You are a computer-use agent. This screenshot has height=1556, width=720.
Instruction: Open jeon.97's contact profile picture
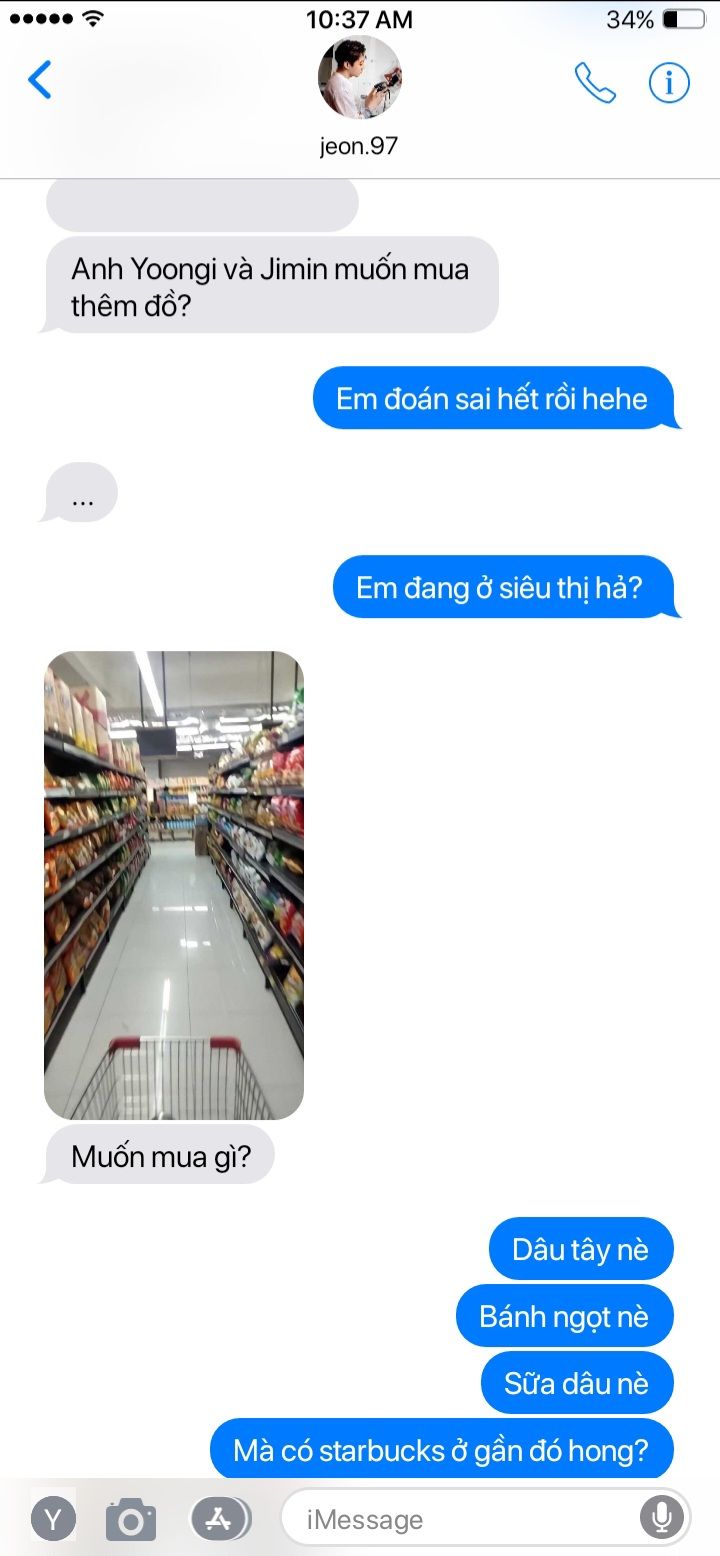tap(360, 77)
